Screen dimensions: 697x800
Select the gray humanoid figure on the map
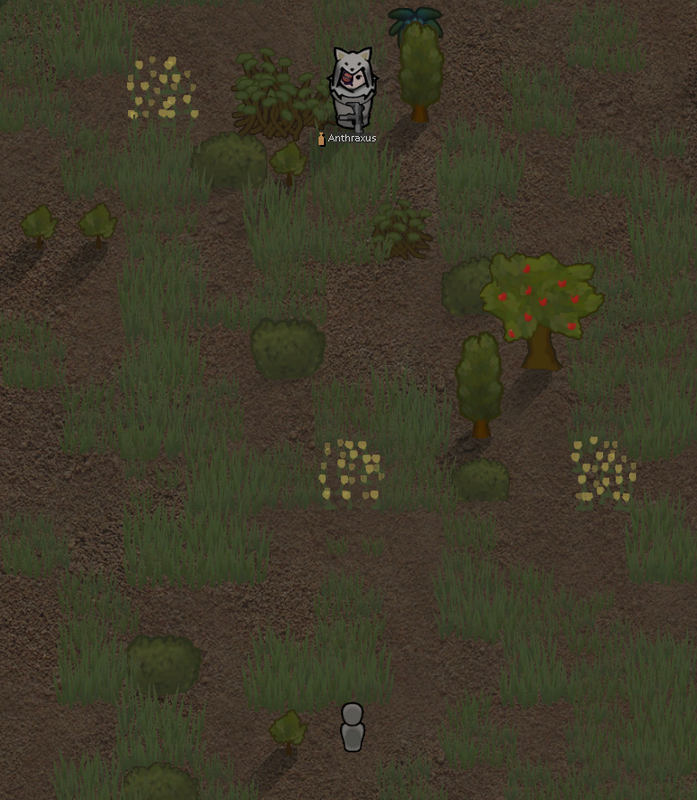(x=352, y=727)
